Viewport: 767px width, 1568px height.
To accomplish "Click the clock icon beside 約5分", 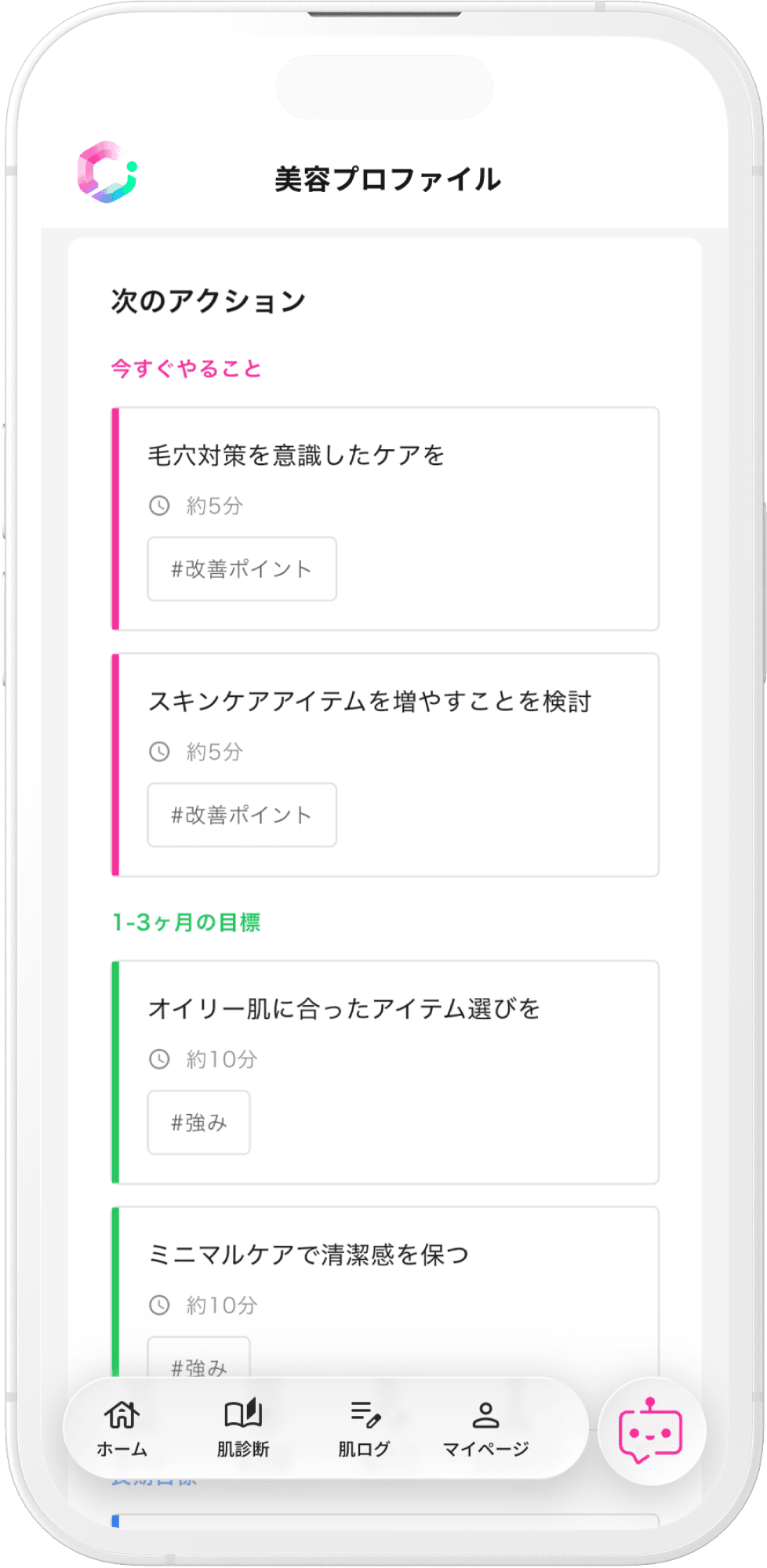I will point(160,506).
